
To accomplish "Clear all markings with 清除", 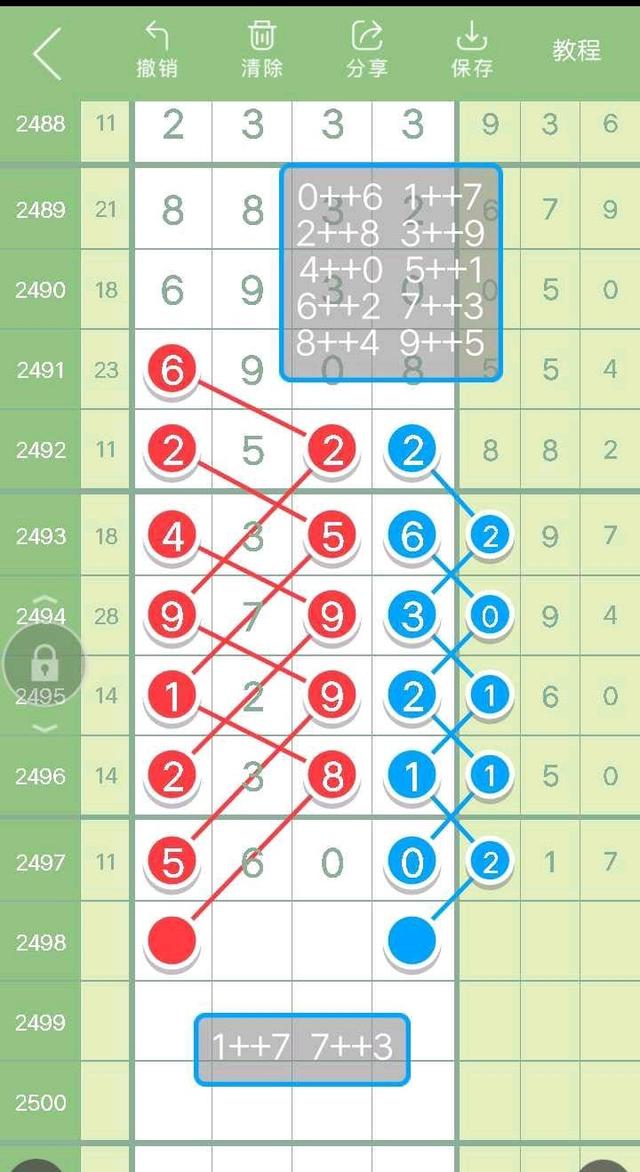I will 262,51.
